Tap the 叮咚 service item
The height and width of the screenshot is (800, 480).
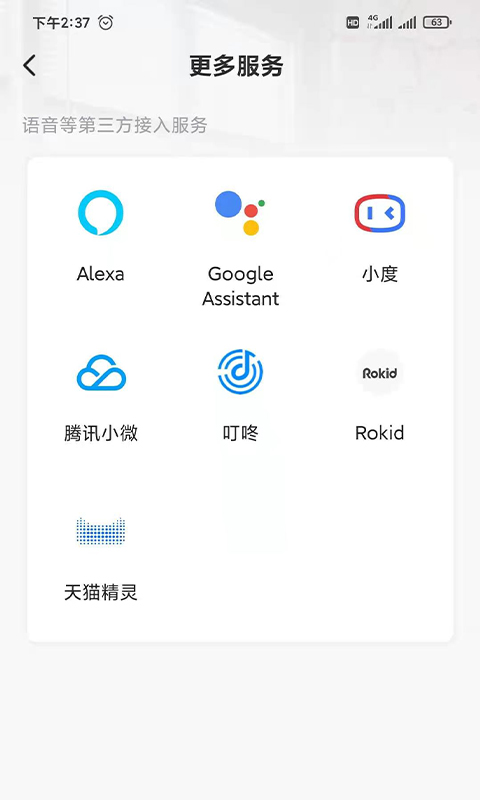240,395
